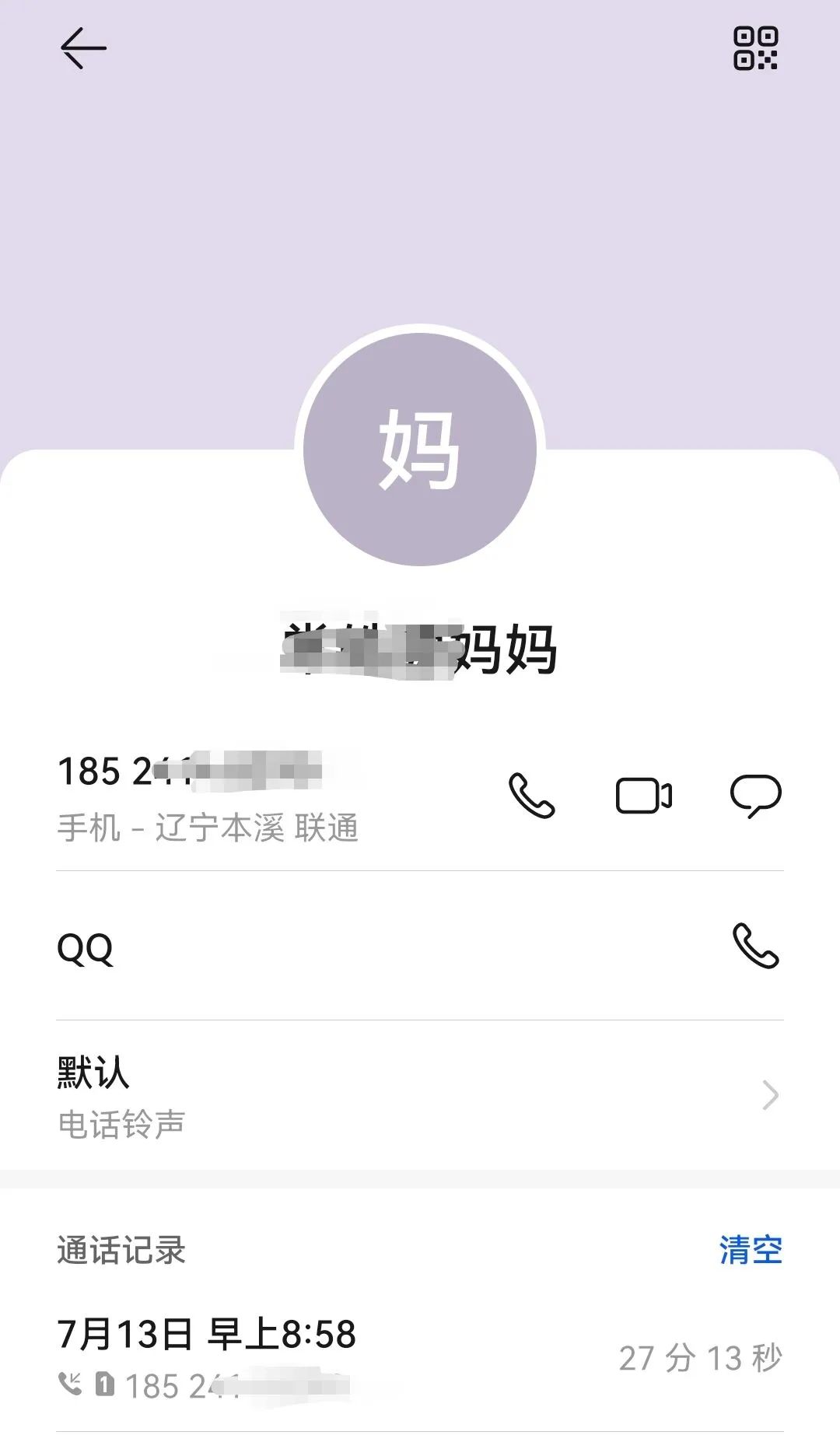Viewport: 840px width, 1435px height.
Task: Clear call history with 清空
Action: 751,1250
